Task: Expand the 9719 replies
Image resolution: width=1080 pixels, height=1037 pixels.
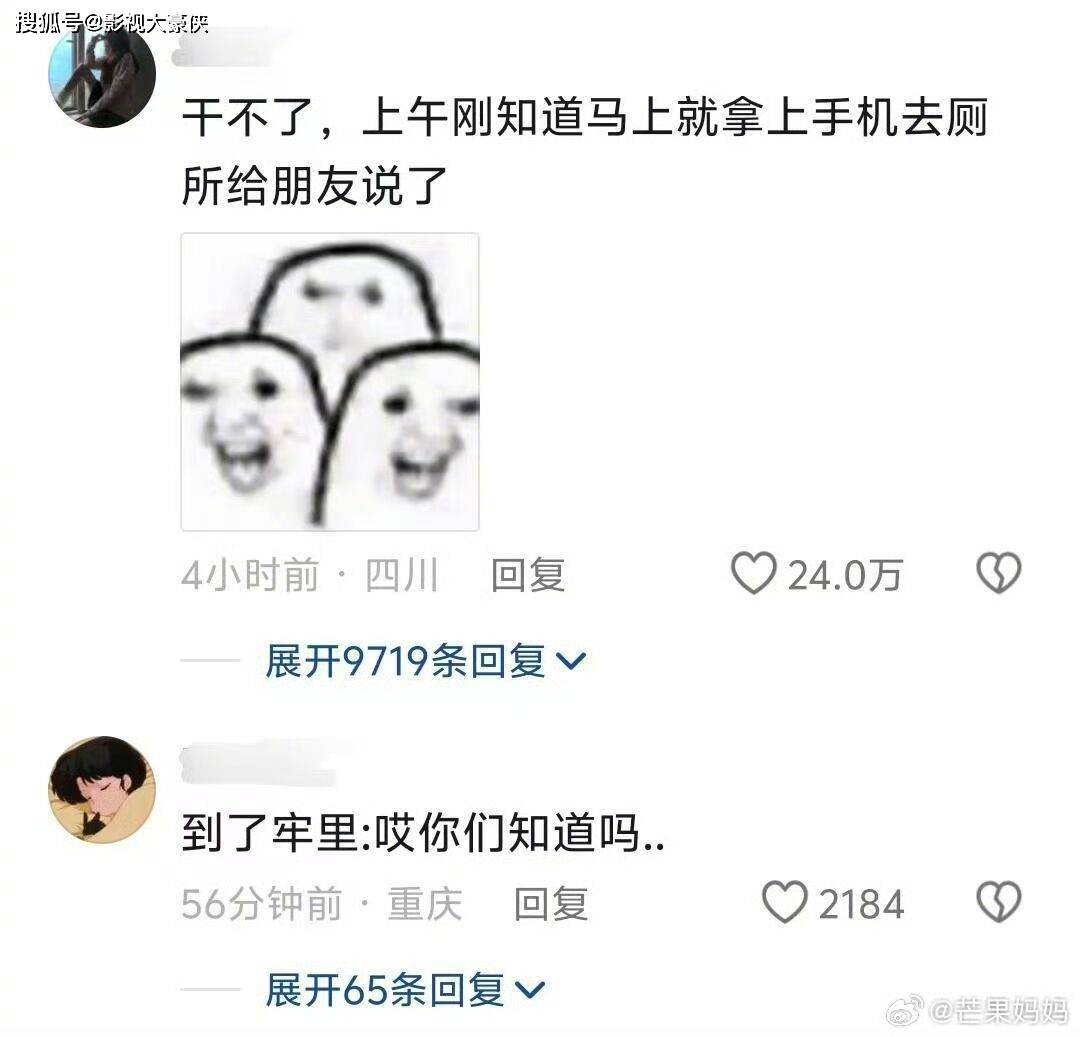Action: point(424,661)
